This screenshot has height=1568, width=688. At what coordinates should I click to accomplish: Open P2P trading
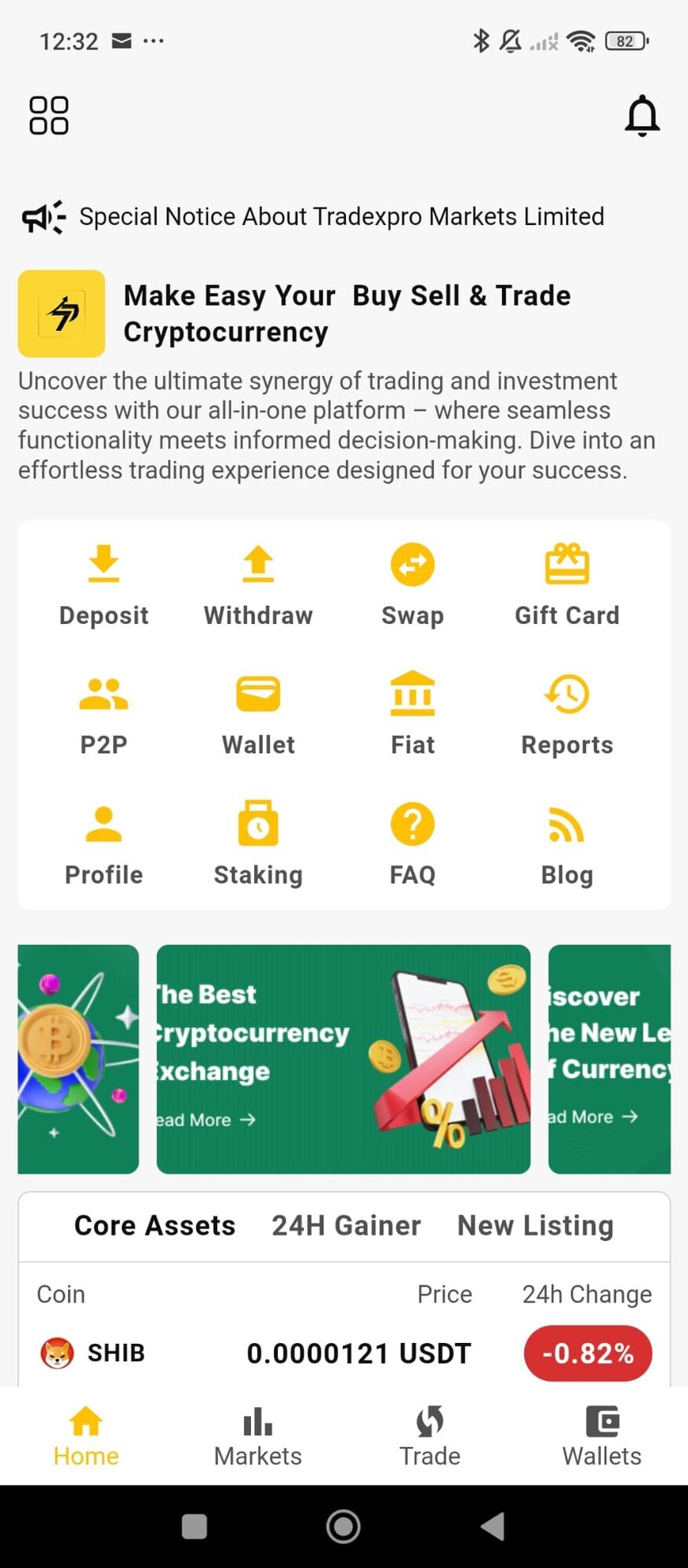point(104,714)
